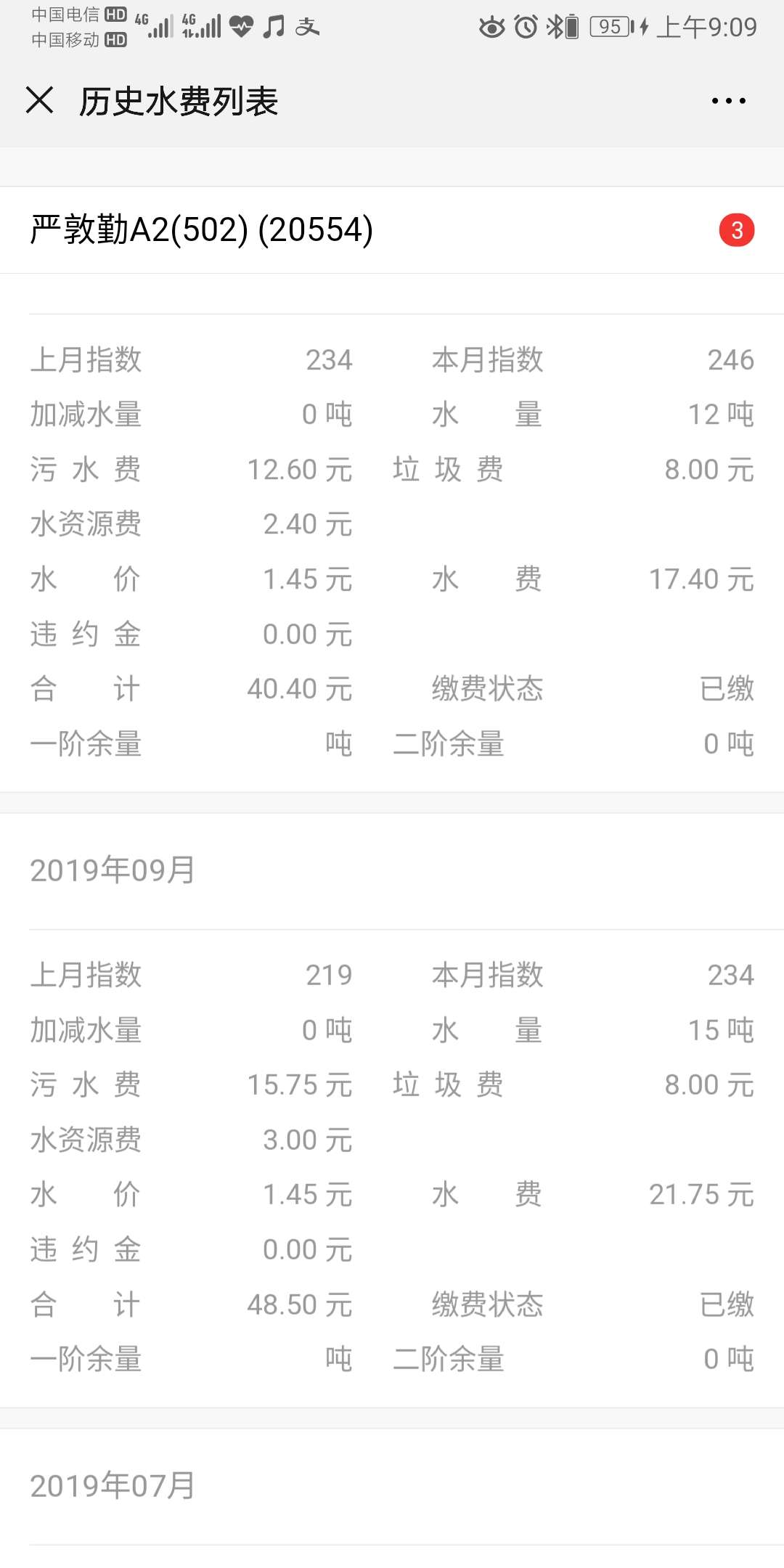Open the 严敦勤A2(502) account row

point(392,230)
